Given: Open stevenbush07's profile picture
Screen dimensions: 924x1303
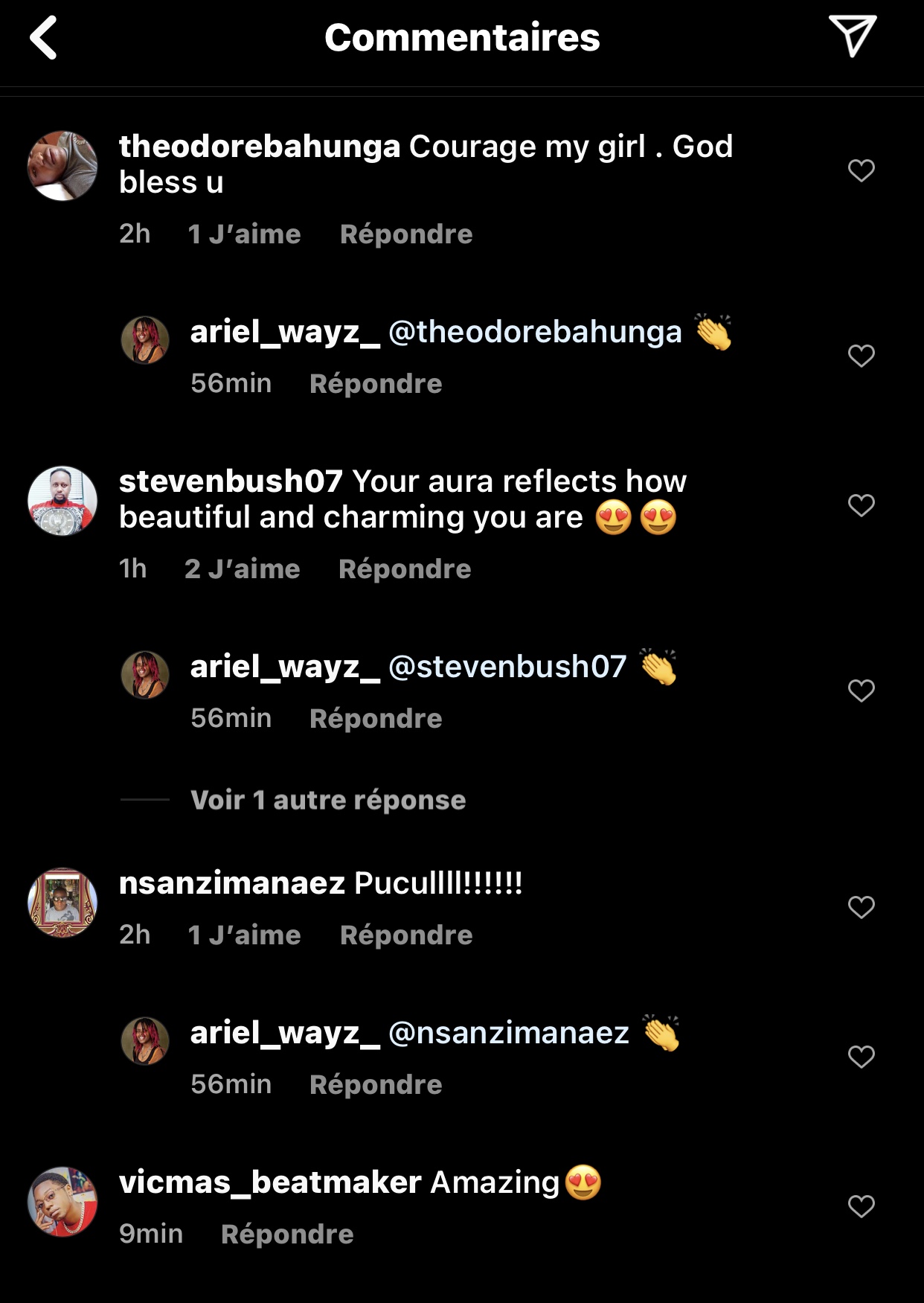Looking at the screenshot, I should (x=62, y=501).
